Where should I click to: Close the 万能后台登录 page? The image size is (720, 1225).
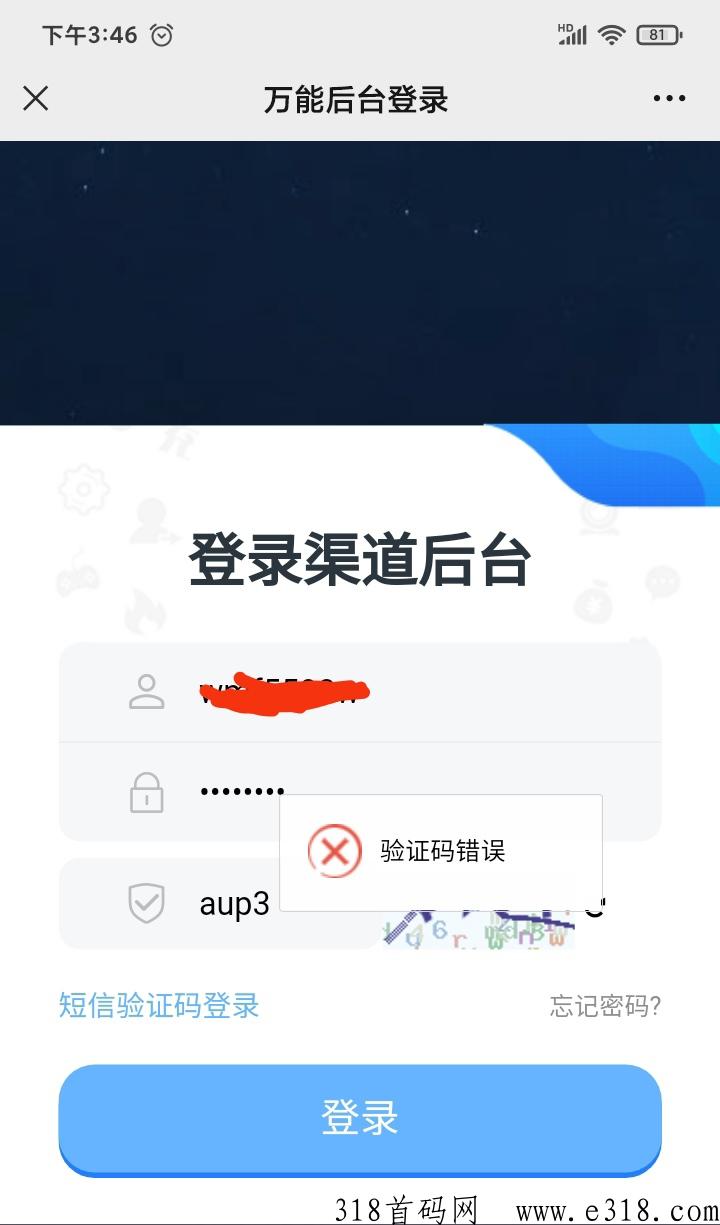pos(36,98)
